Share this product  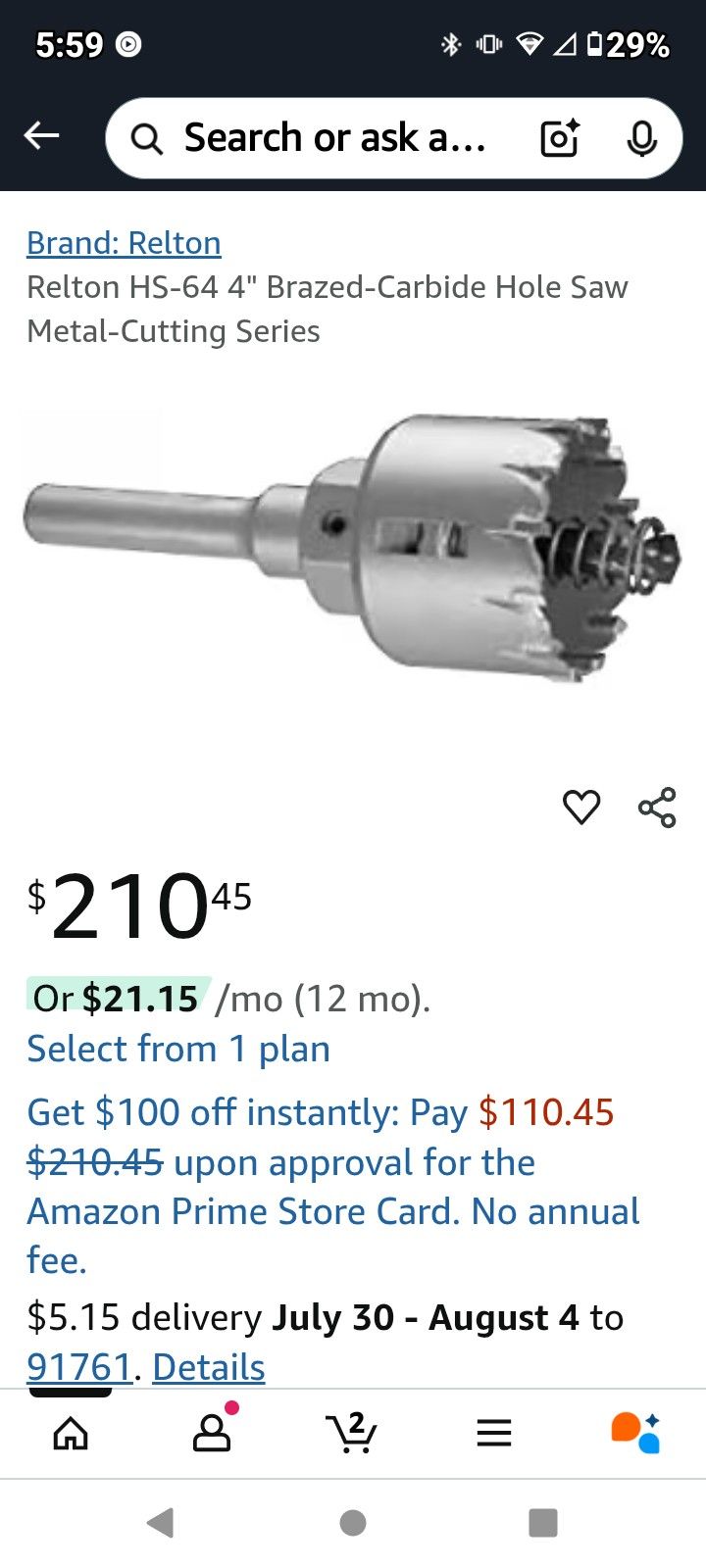(657, 808)
